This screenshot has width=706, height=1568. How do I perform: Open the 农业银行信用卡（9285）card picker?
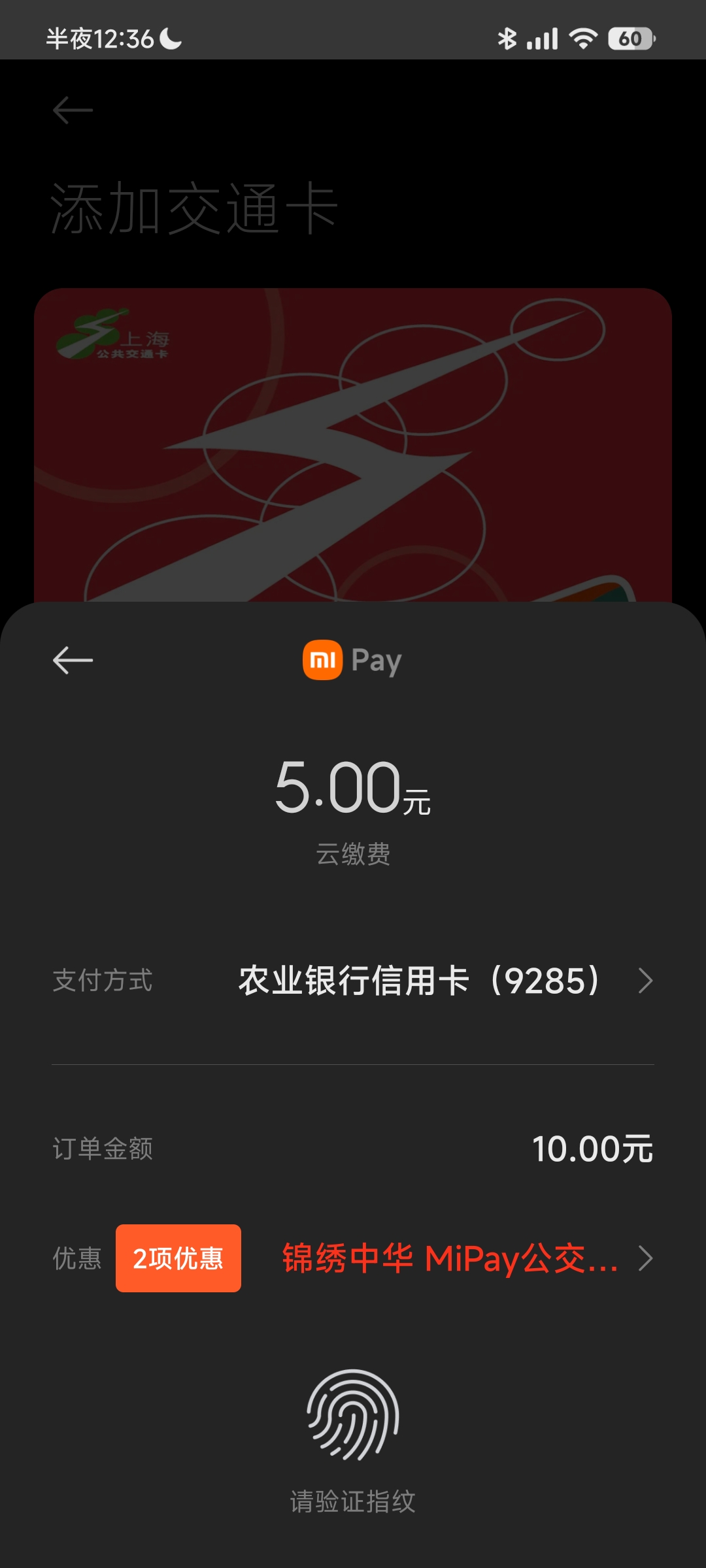point(422,980)
